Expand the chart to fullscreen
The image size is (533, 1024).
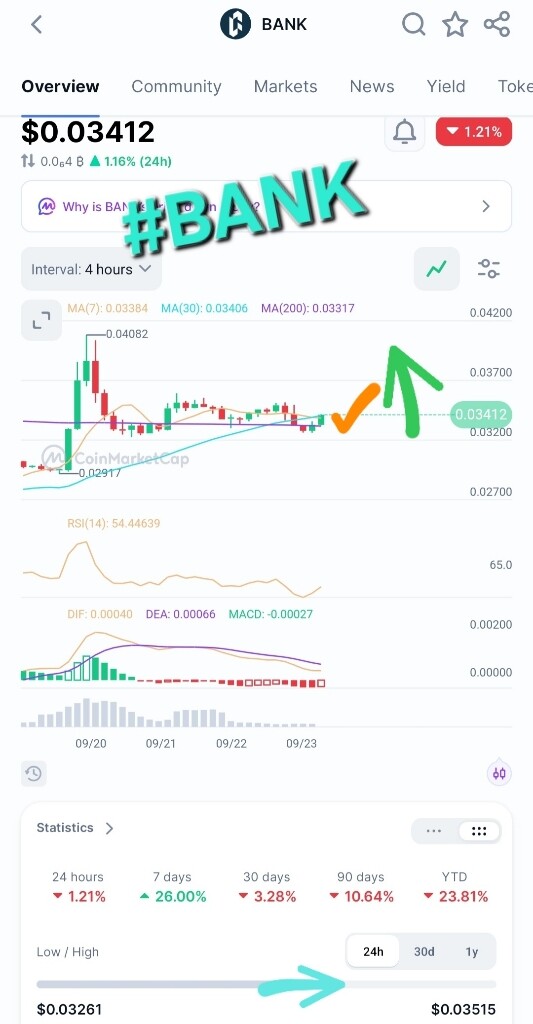click(x=41, y=320)
